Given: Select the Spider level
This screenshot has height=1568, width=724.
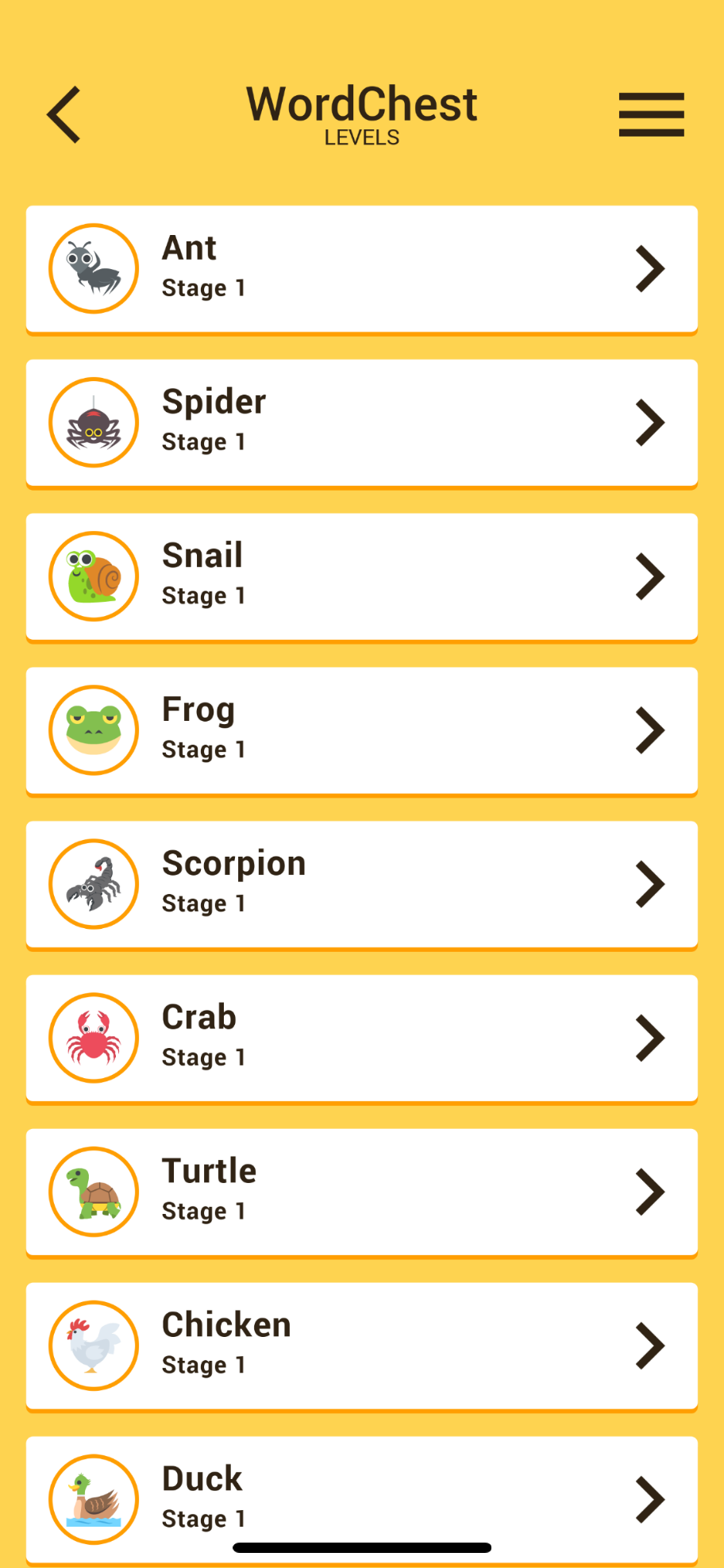Looking at the screenshot, I should tap(362, 423).
